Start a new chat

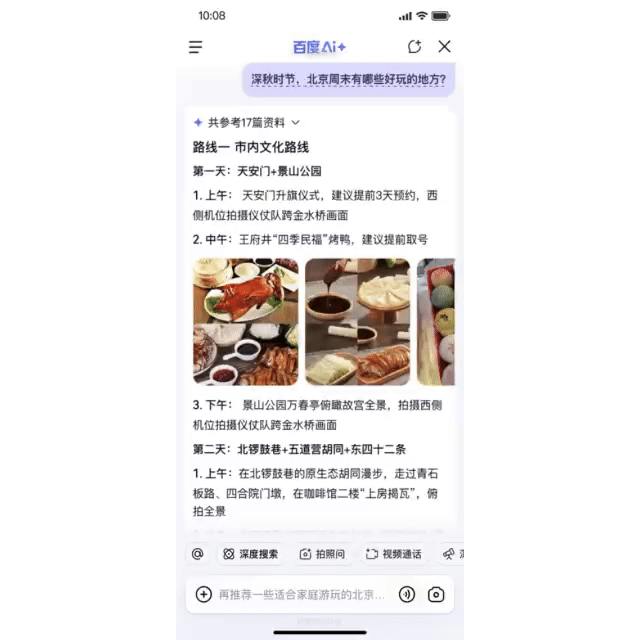click(414, 47)
